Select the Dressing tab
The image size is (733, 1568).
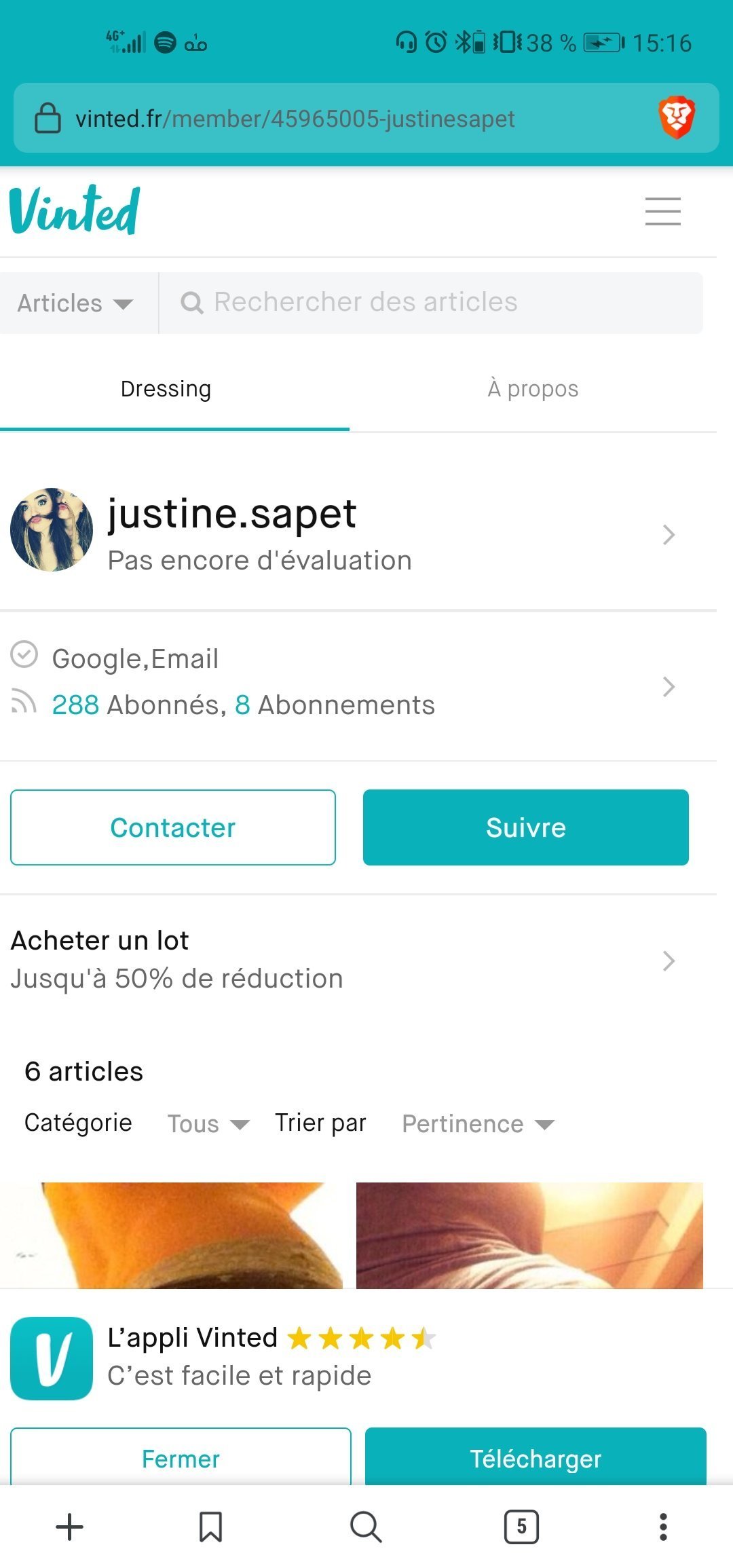pyautogui.click(x=166, y=389)
